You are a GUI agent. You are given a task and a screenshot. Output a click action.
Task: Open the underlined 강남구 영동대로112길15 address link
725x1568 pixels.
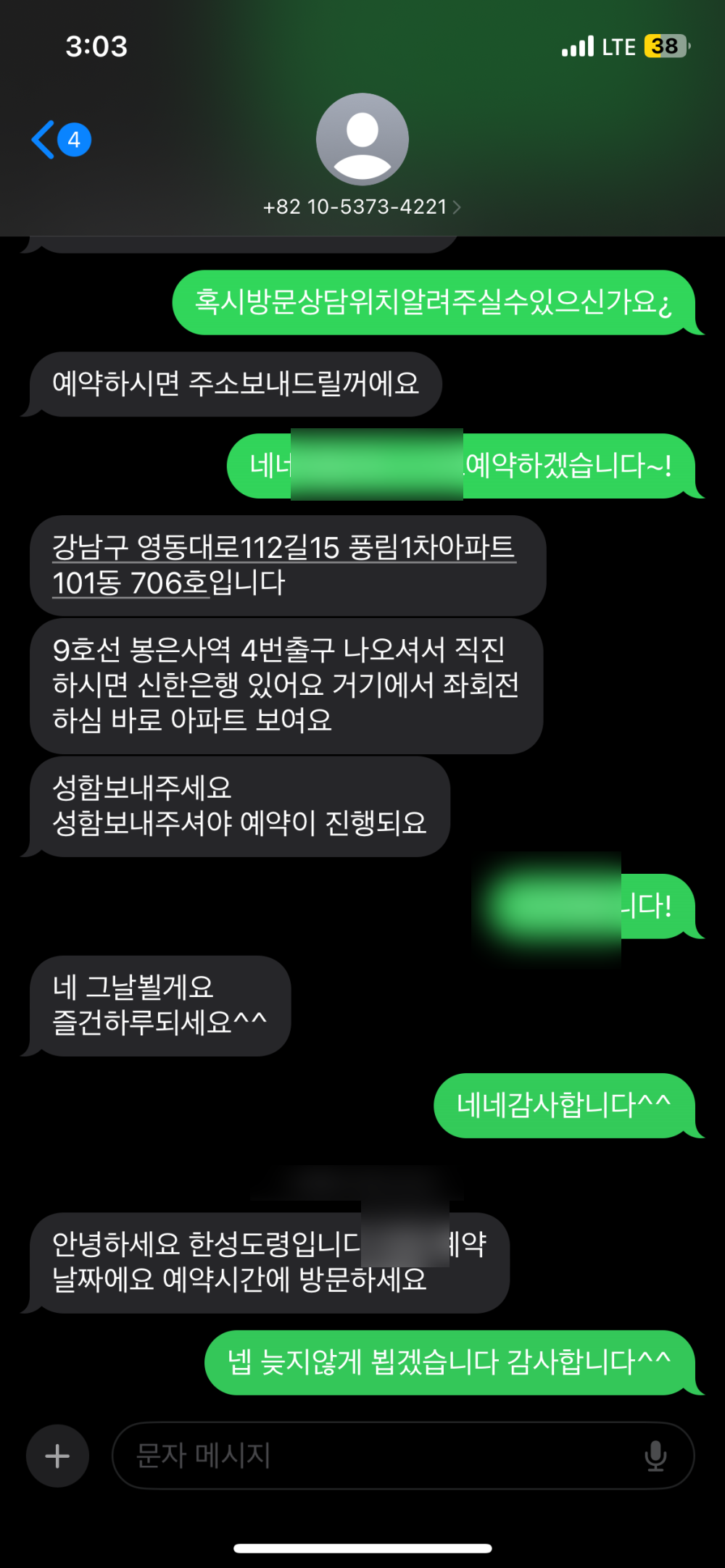283,549
